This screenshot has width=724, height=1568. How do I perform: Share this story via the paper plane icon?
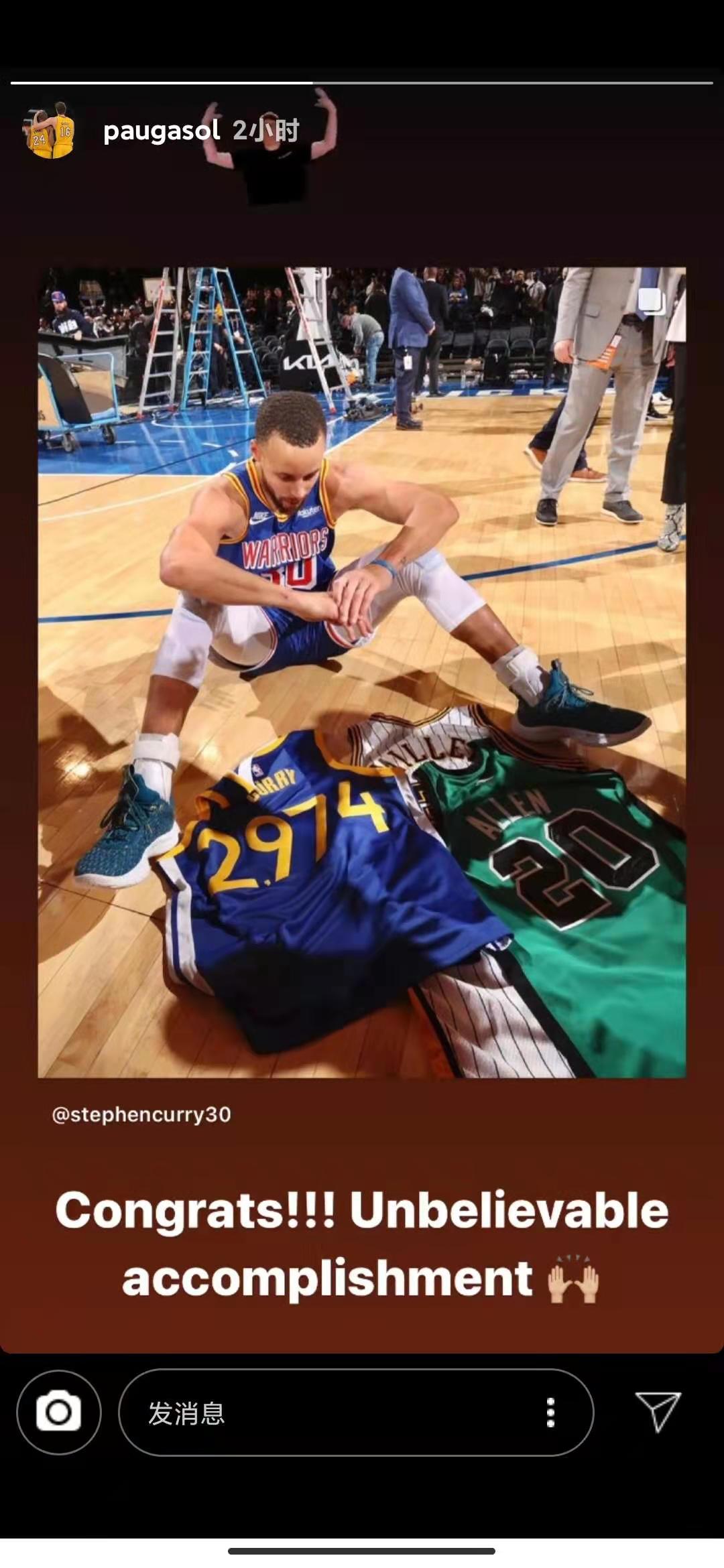tap(658, 1411)
